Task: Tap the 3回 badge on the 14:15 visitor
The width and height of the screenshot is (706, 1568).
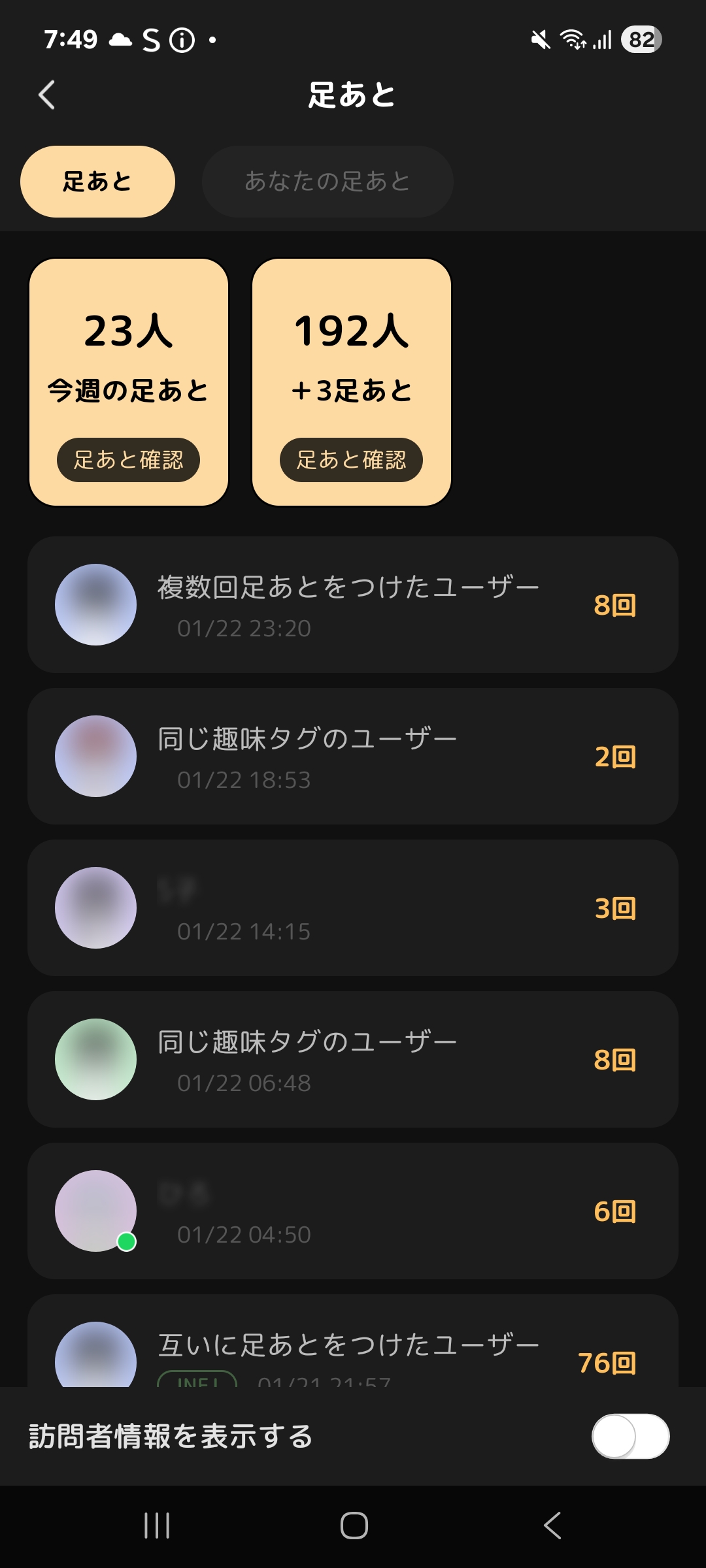Action: pyautogui.click(x=614, y=907)
